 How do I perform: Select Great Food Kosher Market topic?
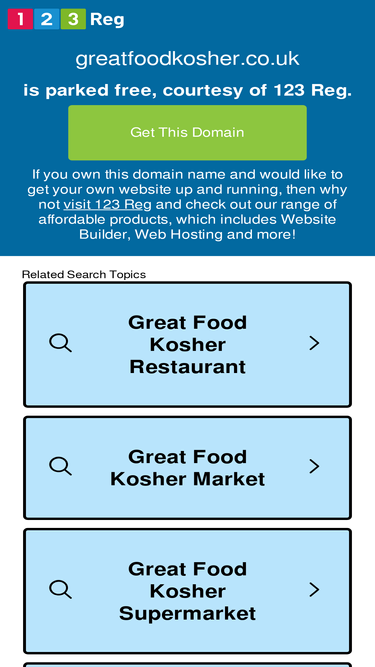[187, 467]
